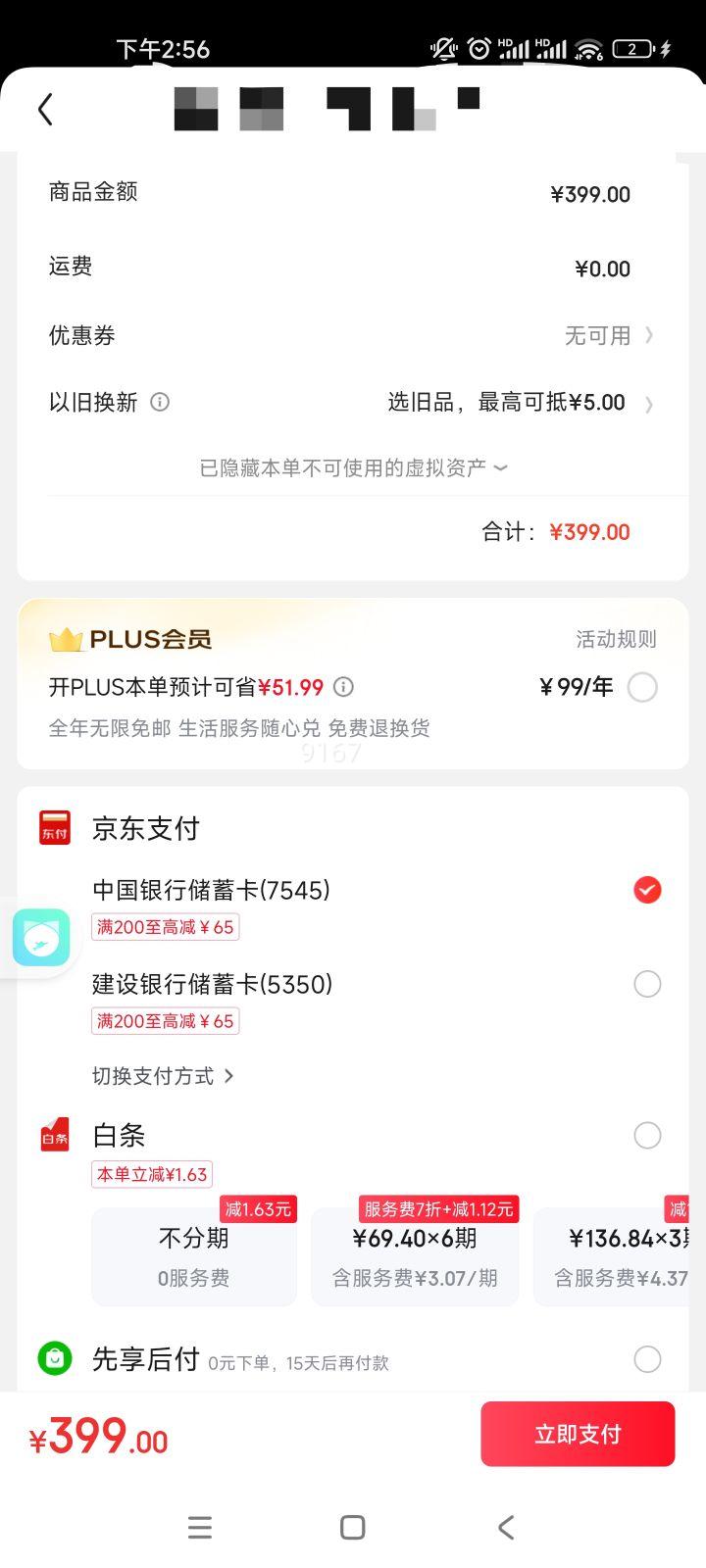
Task: Show info about PLUS savings ¥51.99
Action: pyautogui.click(x=344, y=687)
